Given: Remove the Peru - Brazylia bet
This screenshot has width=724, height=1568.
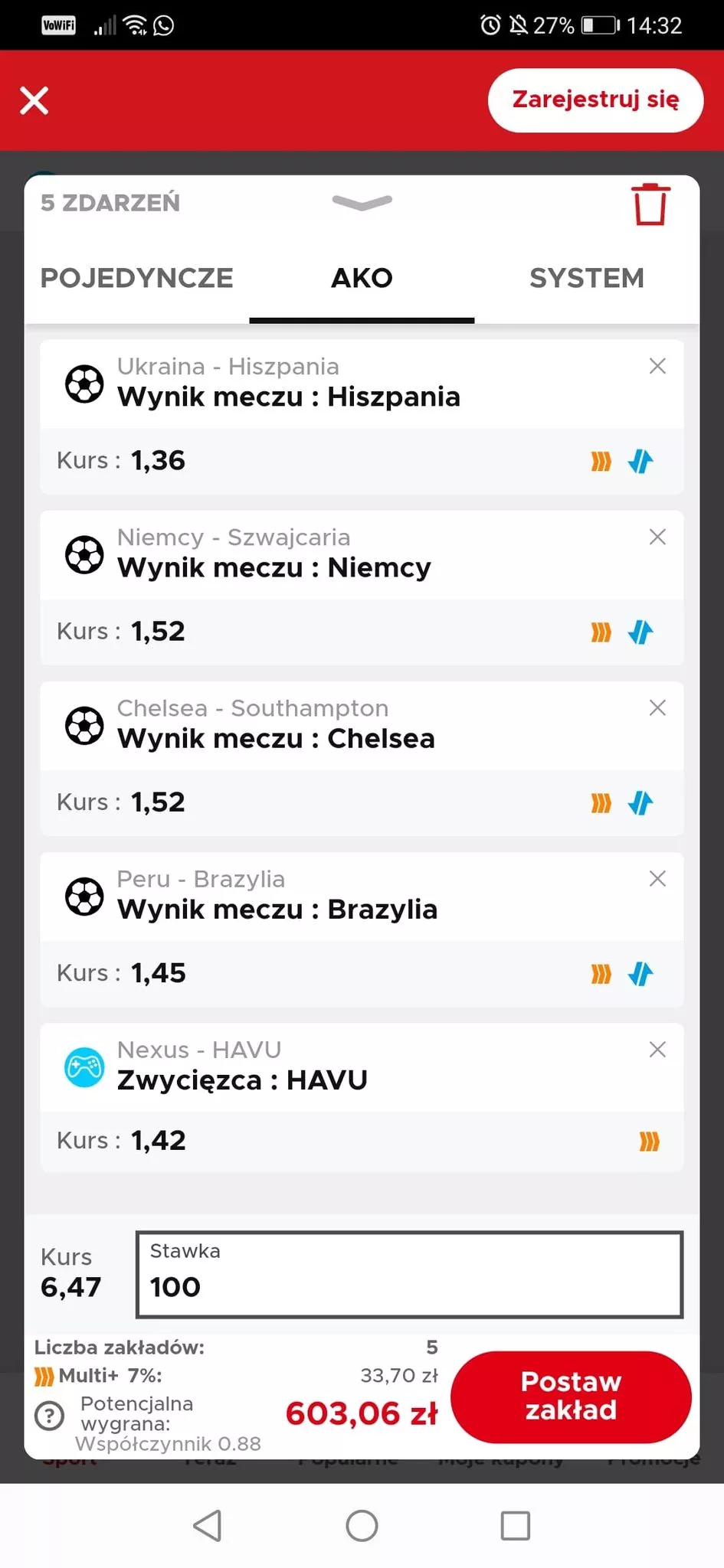Looking at the screenshot, I should (657, 878).
